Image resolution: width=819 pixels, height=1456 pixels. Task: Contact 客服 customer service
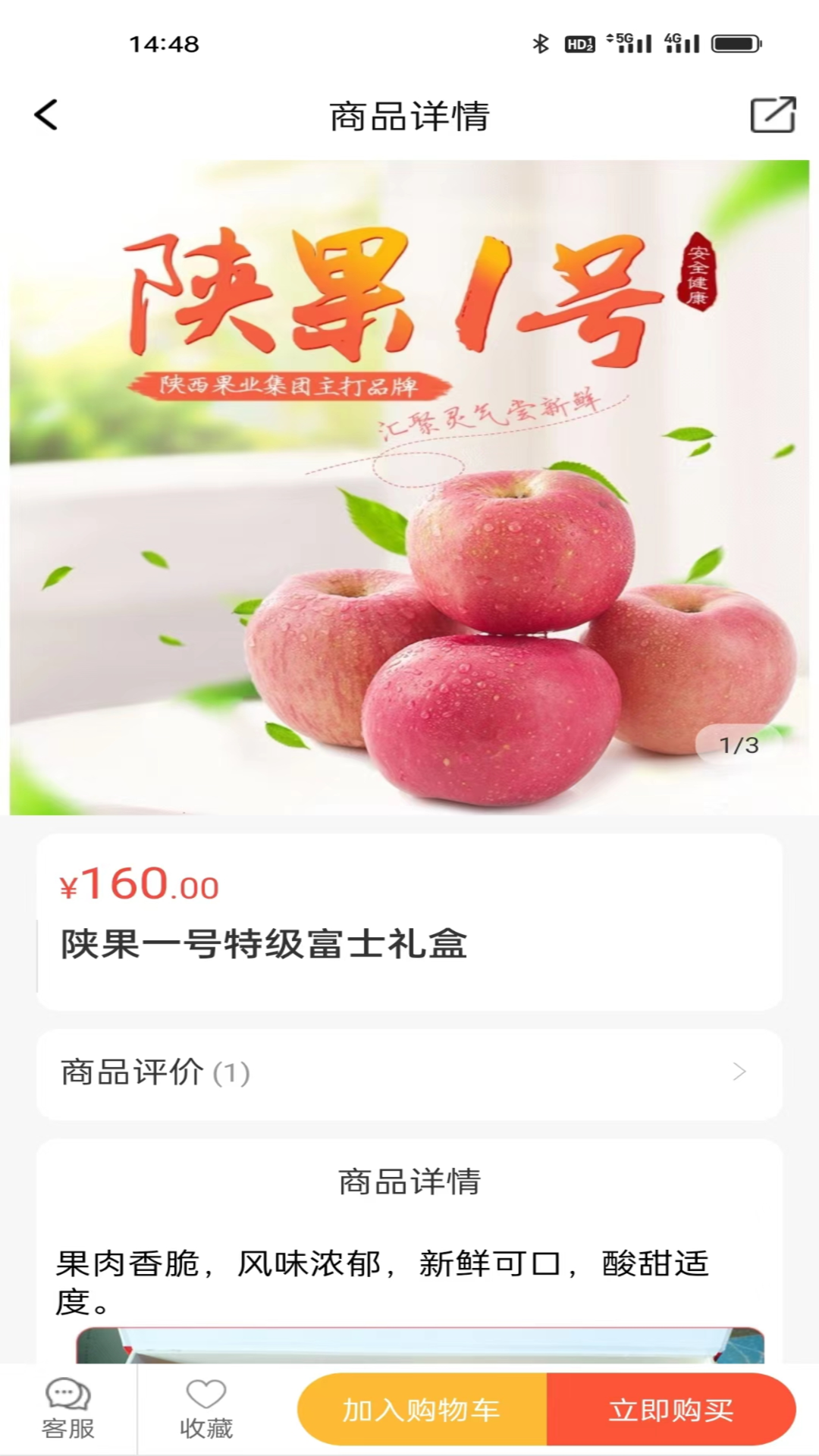pos(68,1409)
